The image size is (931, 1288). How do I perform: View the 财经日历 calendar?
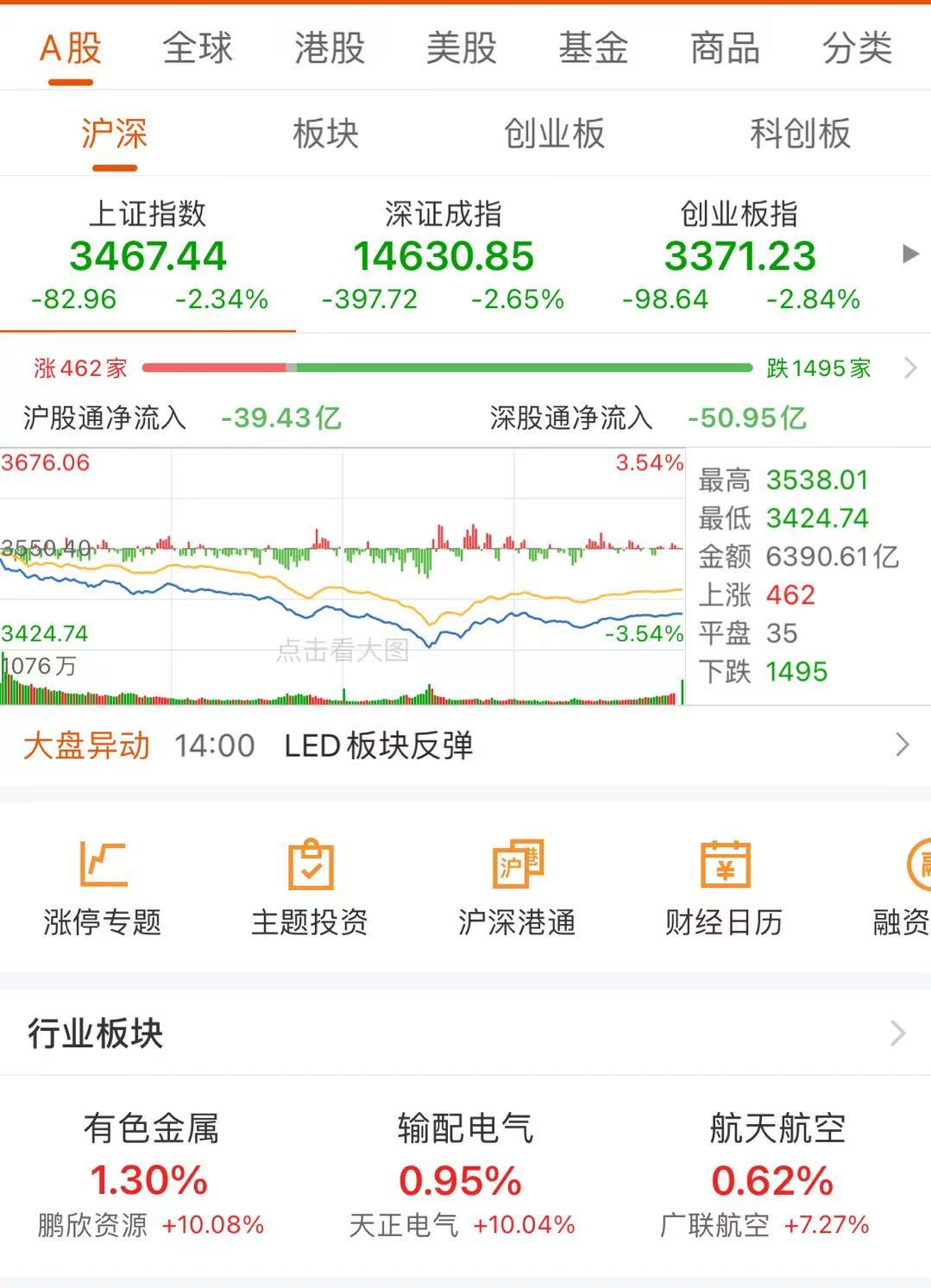point(724,888)
